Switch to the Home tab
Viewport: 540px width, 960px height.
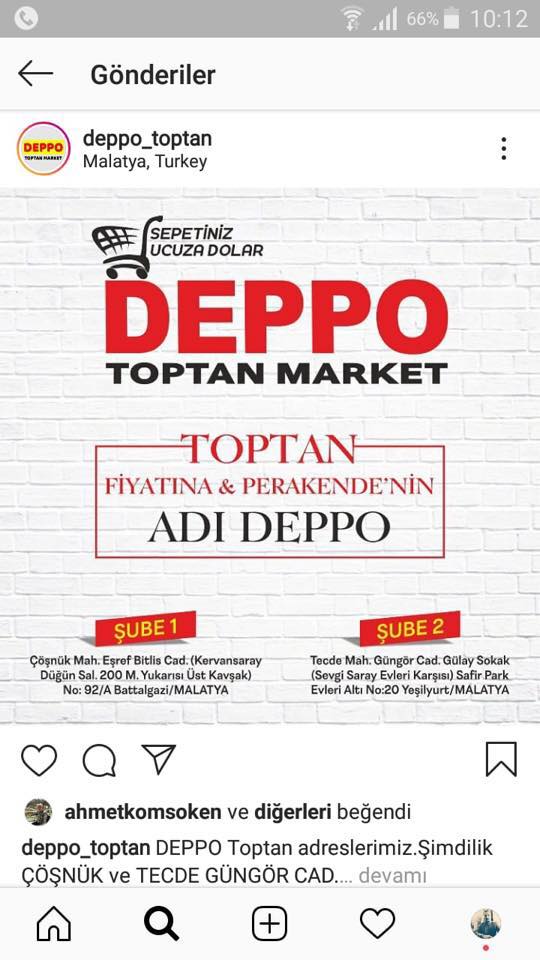click(x=54, y=923)
